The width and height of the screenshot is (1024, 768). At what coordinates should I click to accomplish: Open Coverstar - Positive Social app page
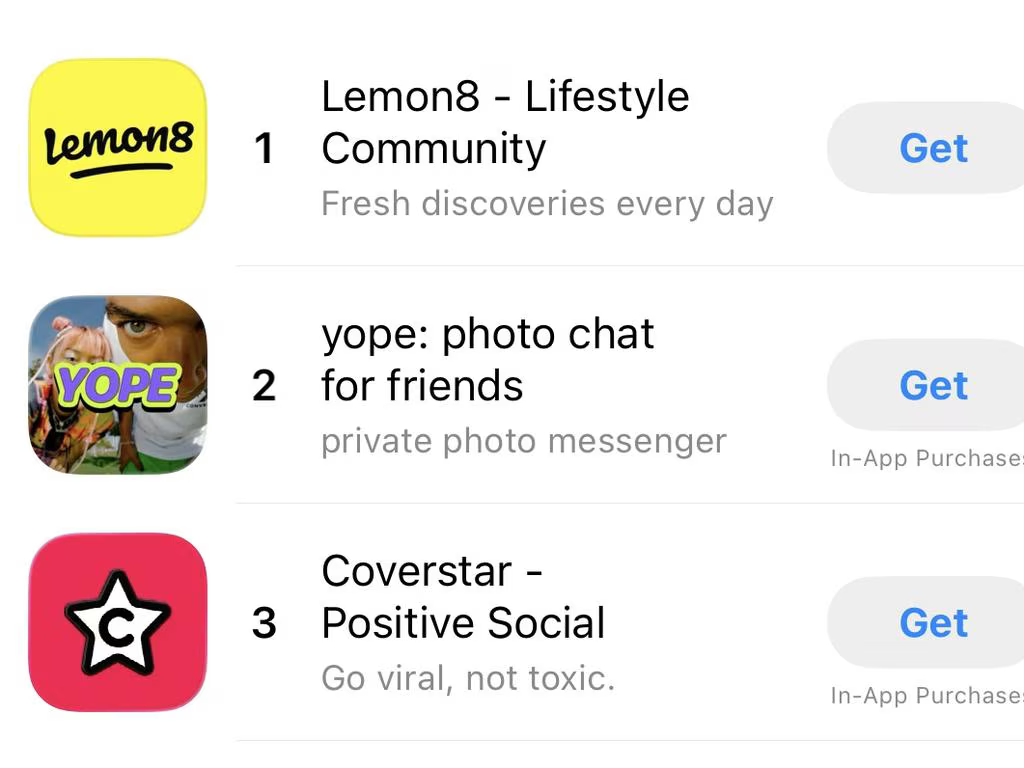tap(463, 598)
